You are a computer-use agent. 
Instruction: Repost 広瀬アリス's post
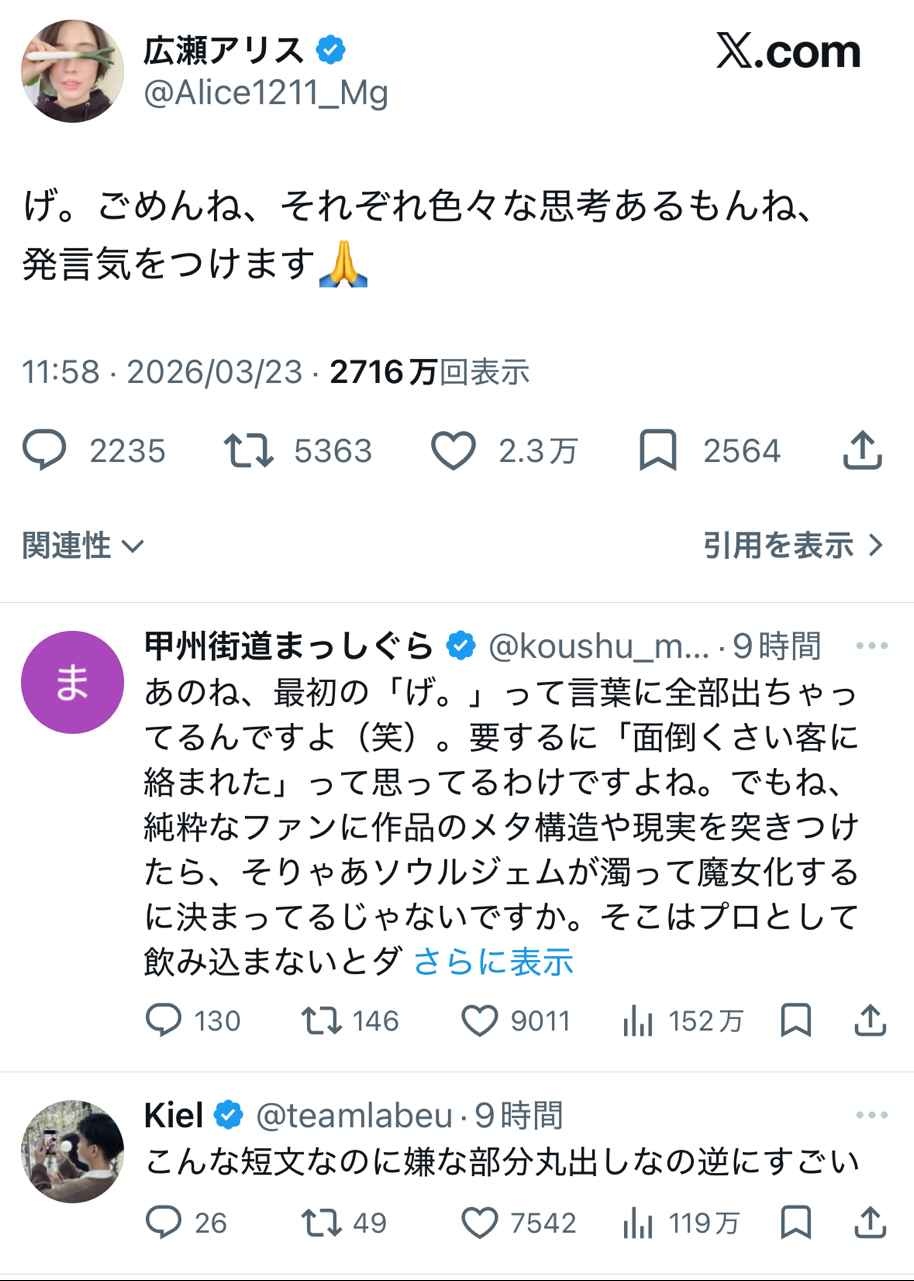click(x=249, y=451)
